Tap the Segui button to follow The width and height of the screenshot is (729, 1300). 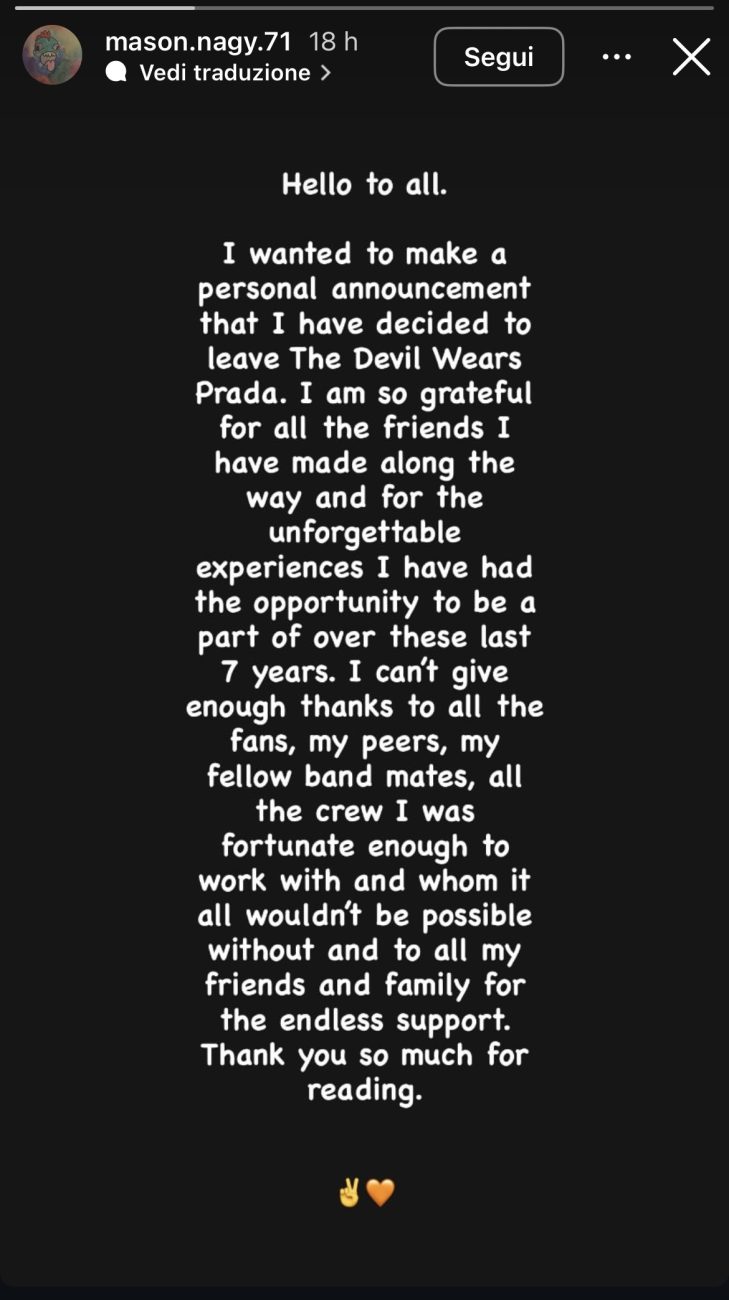point(498,57)
